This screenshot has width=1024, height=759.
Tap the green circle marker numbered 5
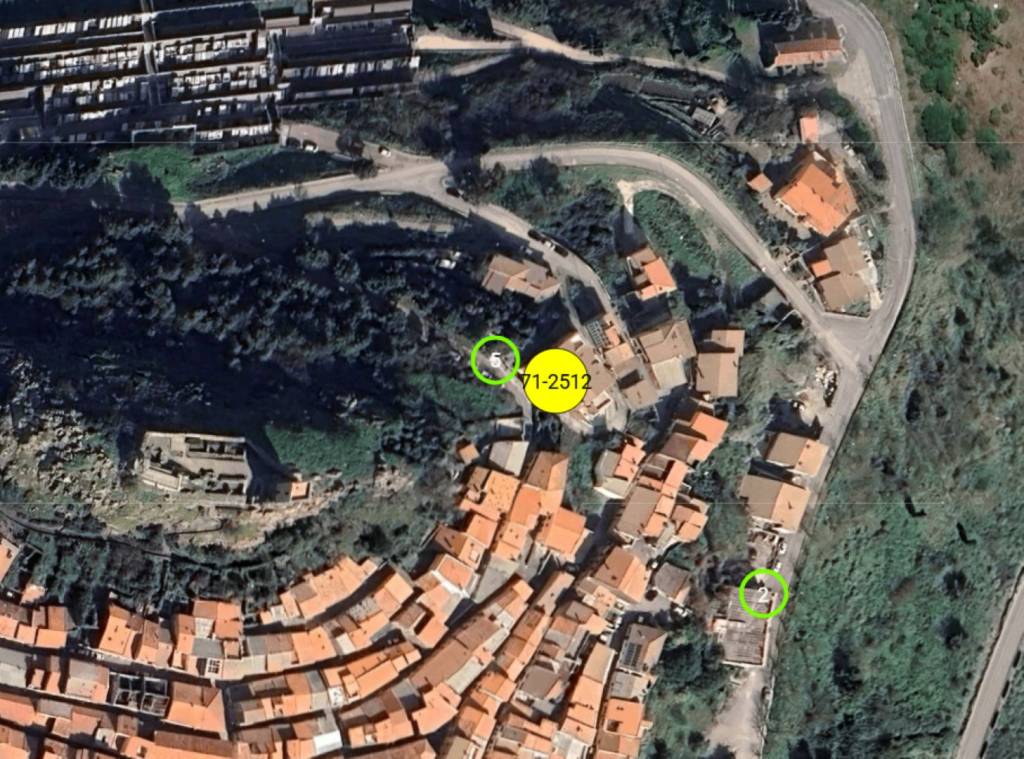[x=495, y=360]
